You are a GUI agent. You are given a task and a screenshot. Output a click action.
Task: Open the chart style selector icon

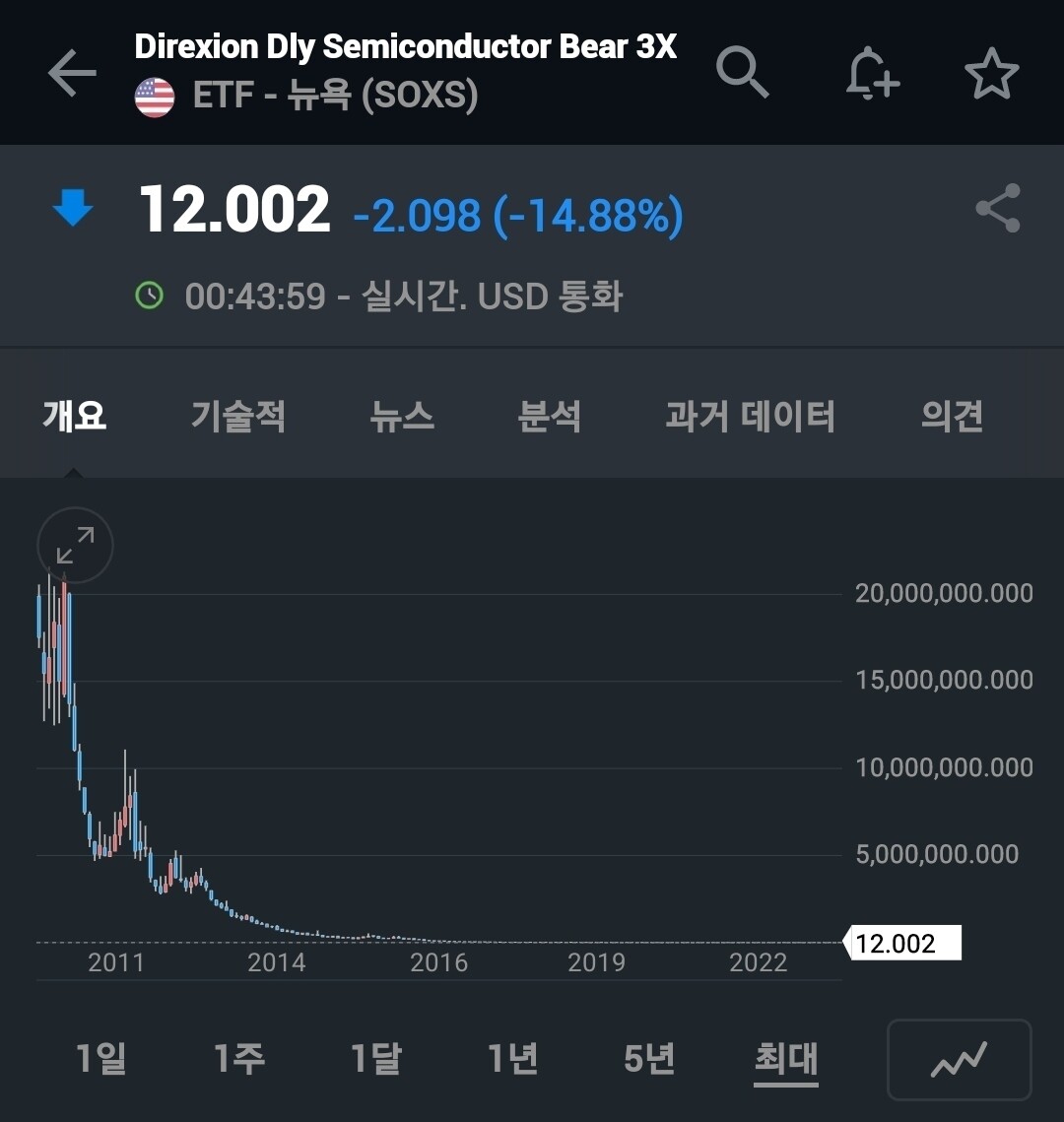(x=958, y=1060)
